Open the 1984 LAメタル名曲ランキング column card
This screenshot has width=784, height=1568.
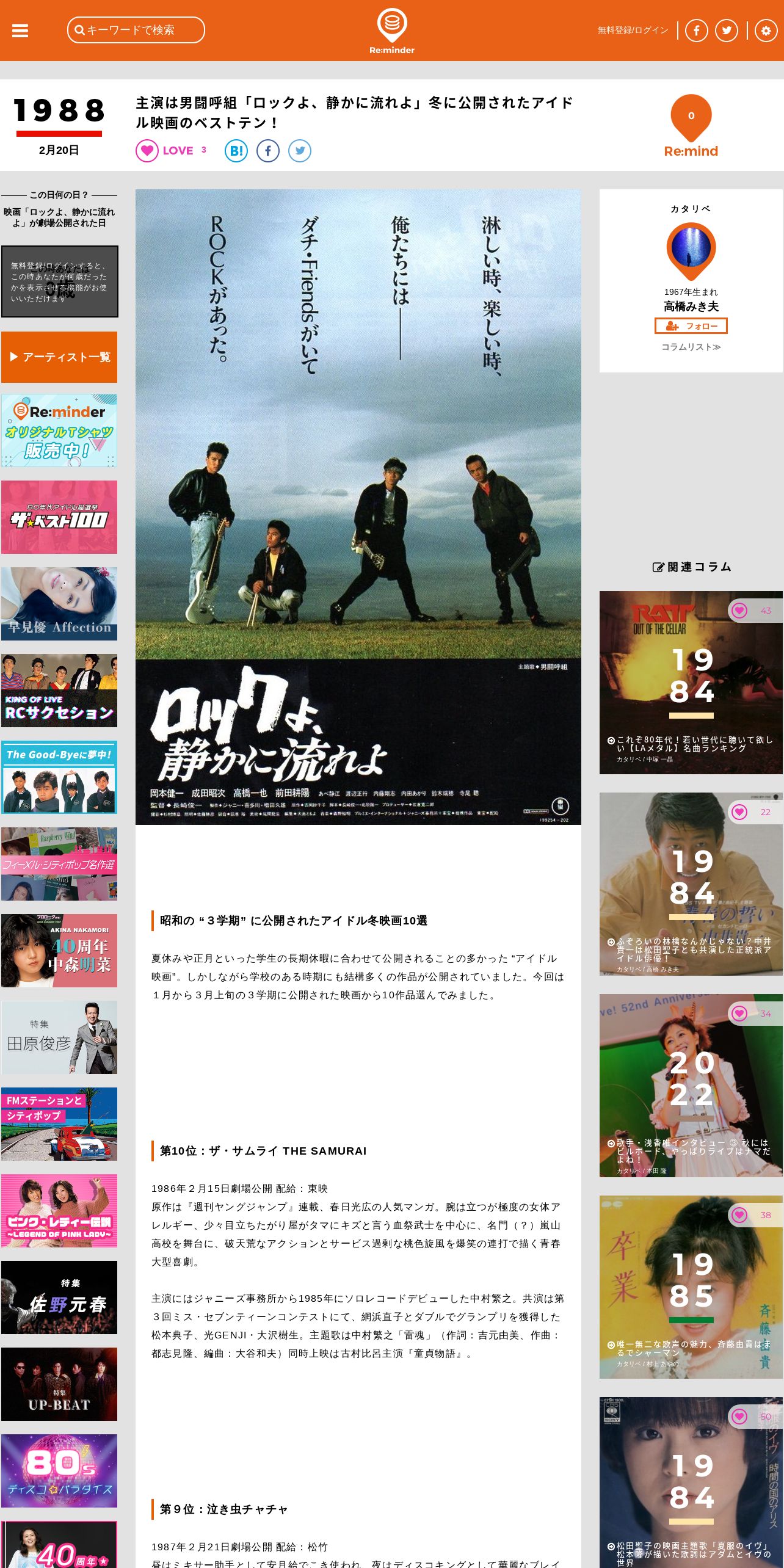(691, 683)
